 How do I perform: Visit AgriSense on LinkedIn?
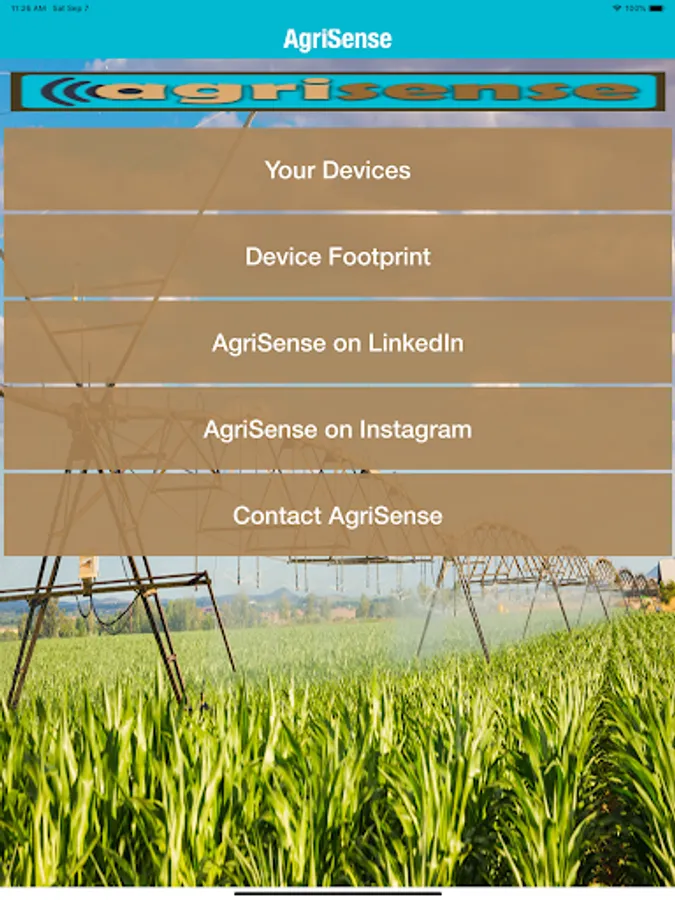click(338, 343)
